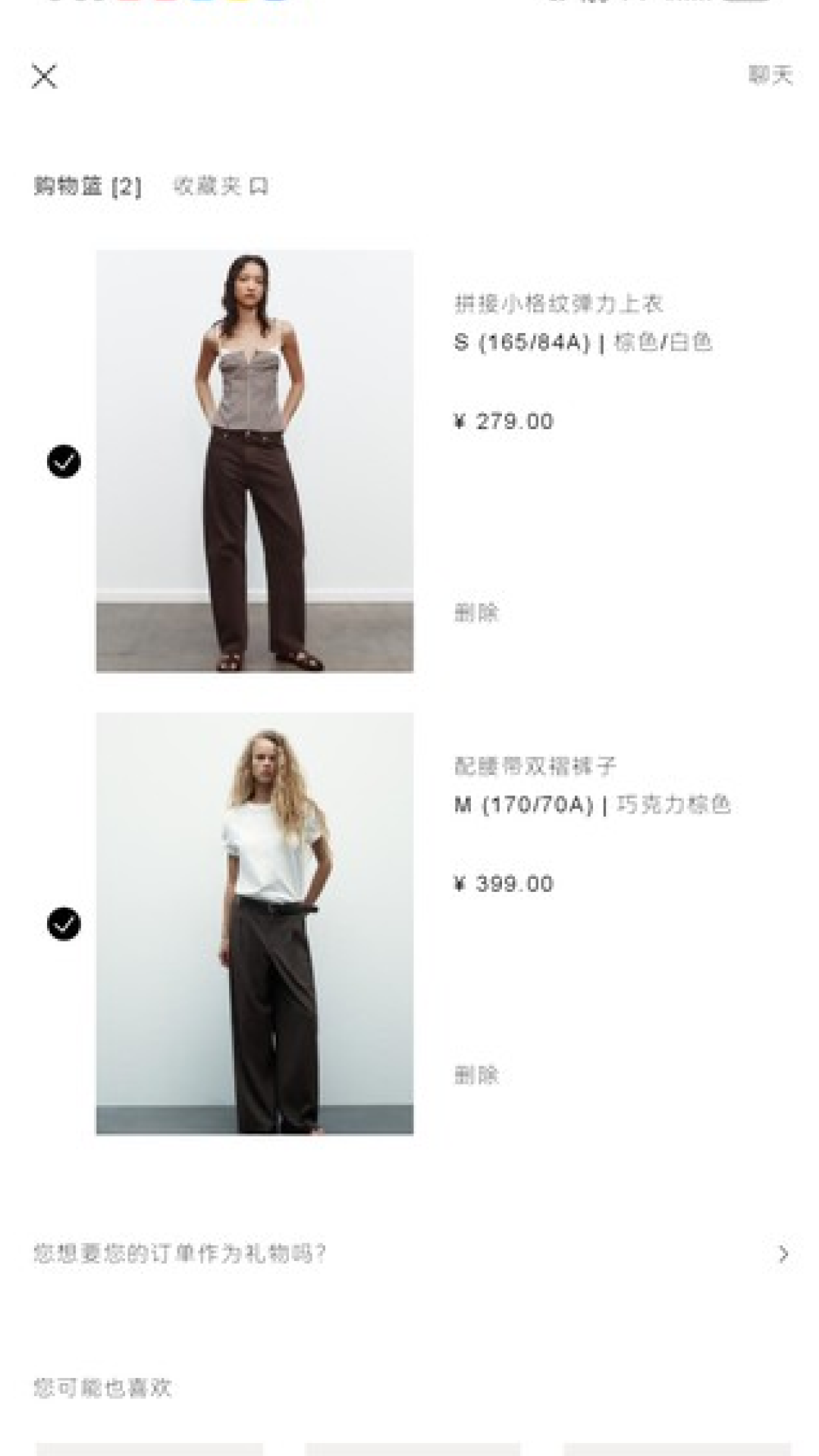Open the 您想要您的订单作为礼物吗 gift option
Screen dimensions: 819x1456
[x=409, y=1254]
